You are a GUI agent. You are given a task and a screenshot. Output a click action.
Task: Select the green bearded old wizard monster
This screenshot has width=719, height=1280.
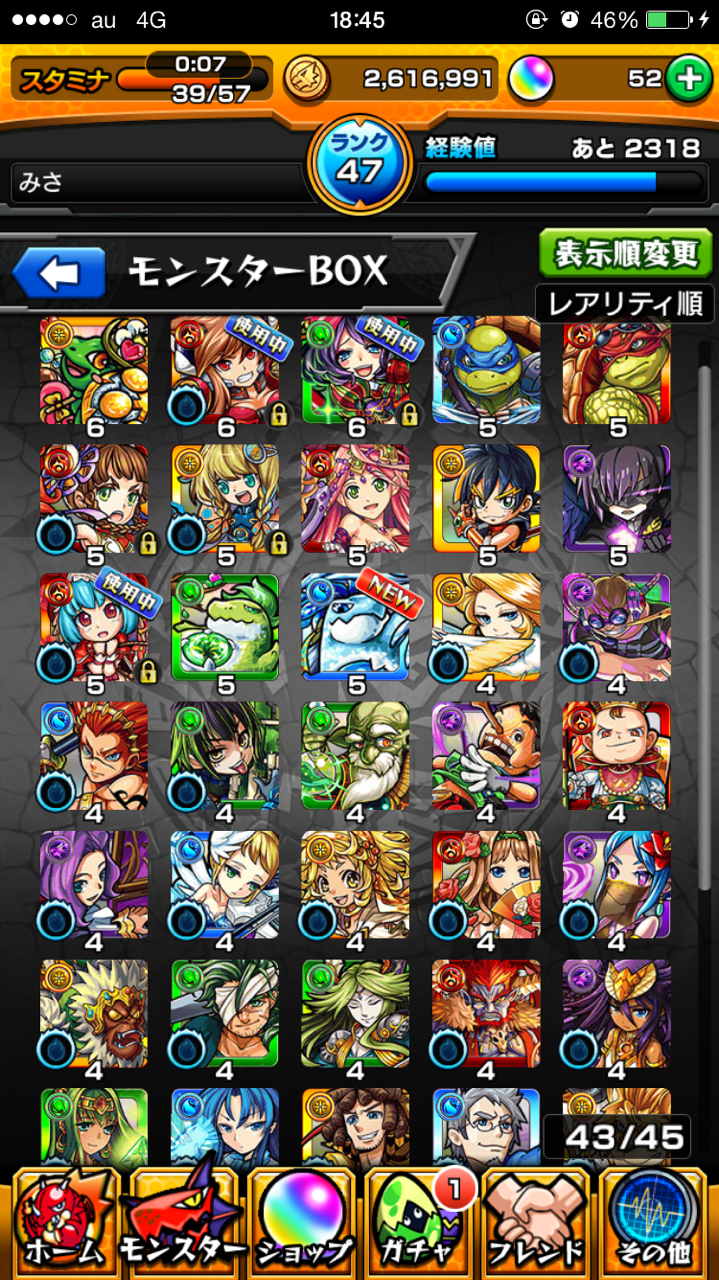click(x=355, y=756)
